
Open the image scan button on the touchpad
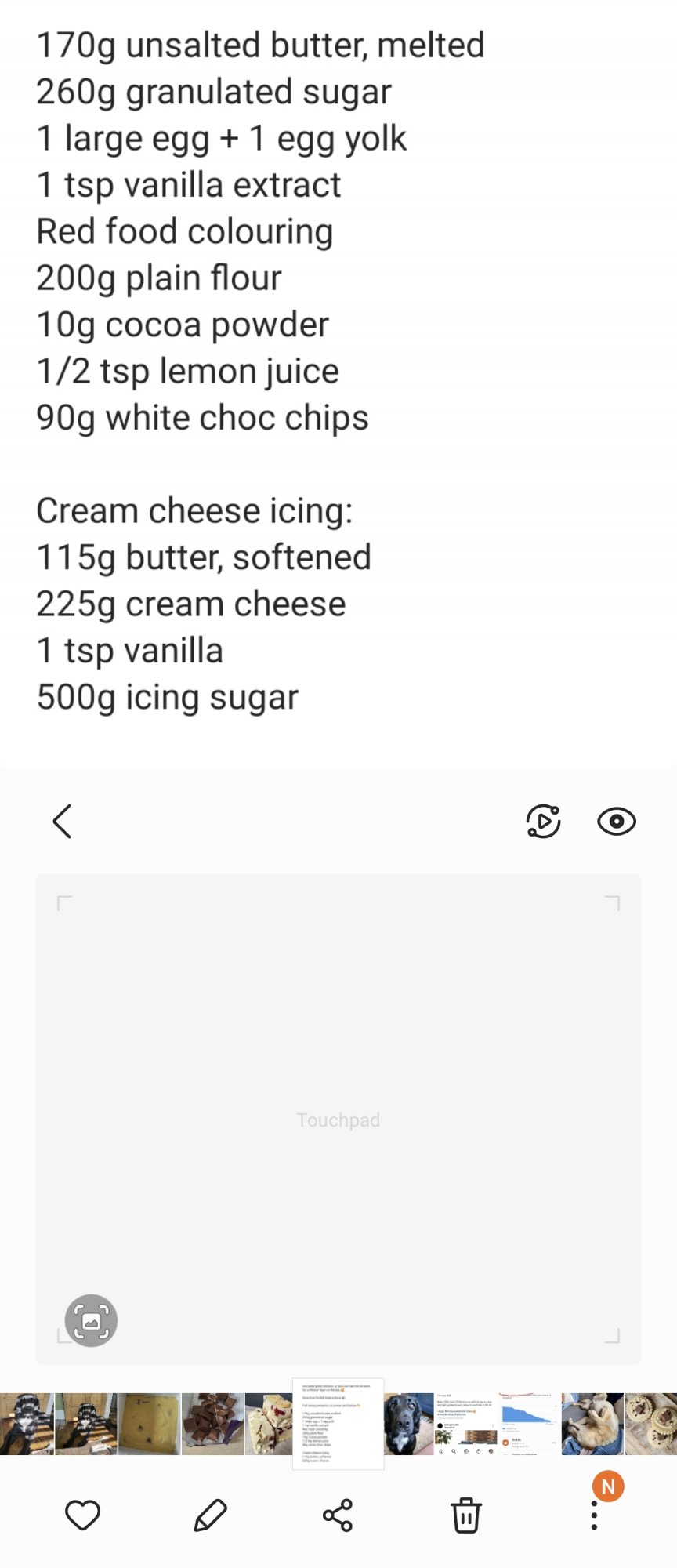tap(91, 1321)
